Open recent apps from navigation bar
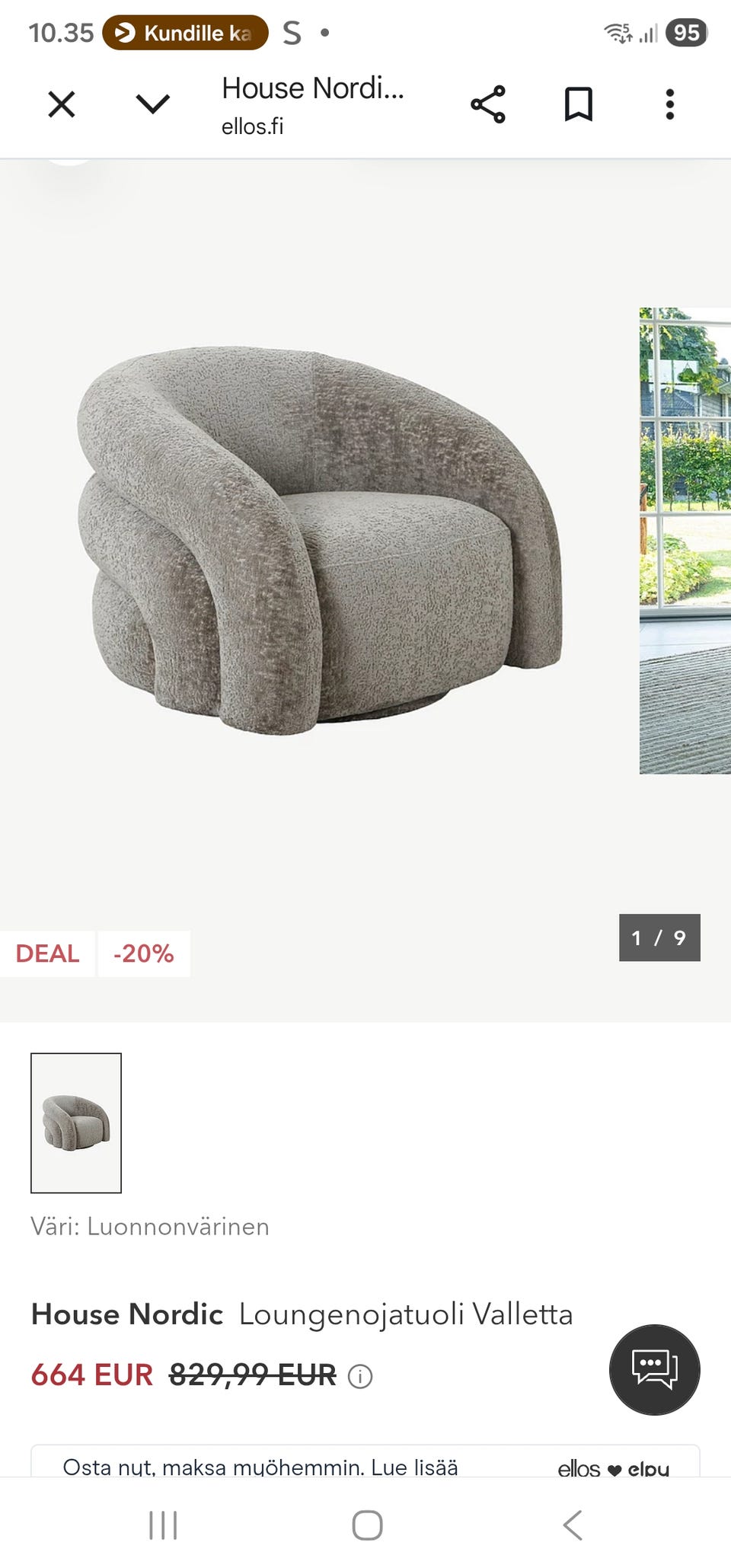This screenshot has width=731, height=1568. coord(163,1525)
